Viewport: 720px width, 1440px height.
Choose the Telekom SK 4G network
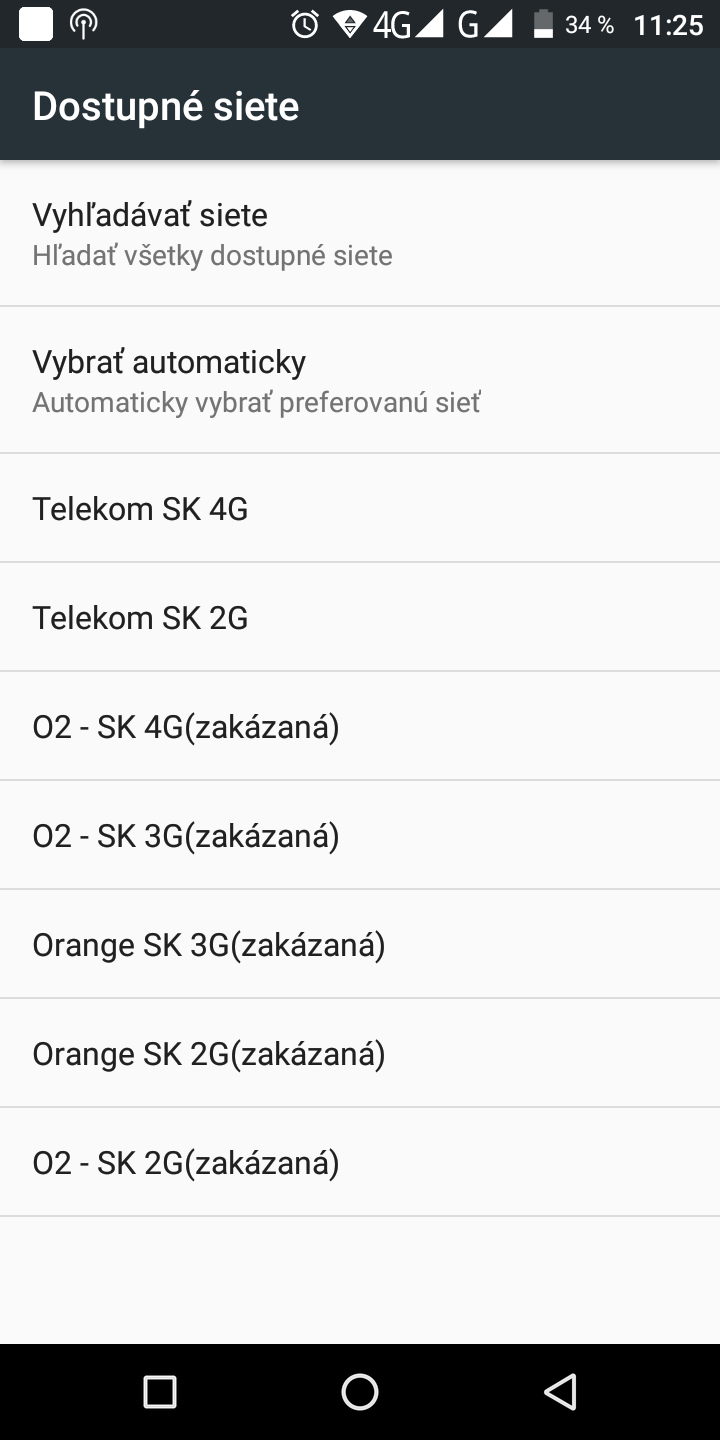(360, 508)
